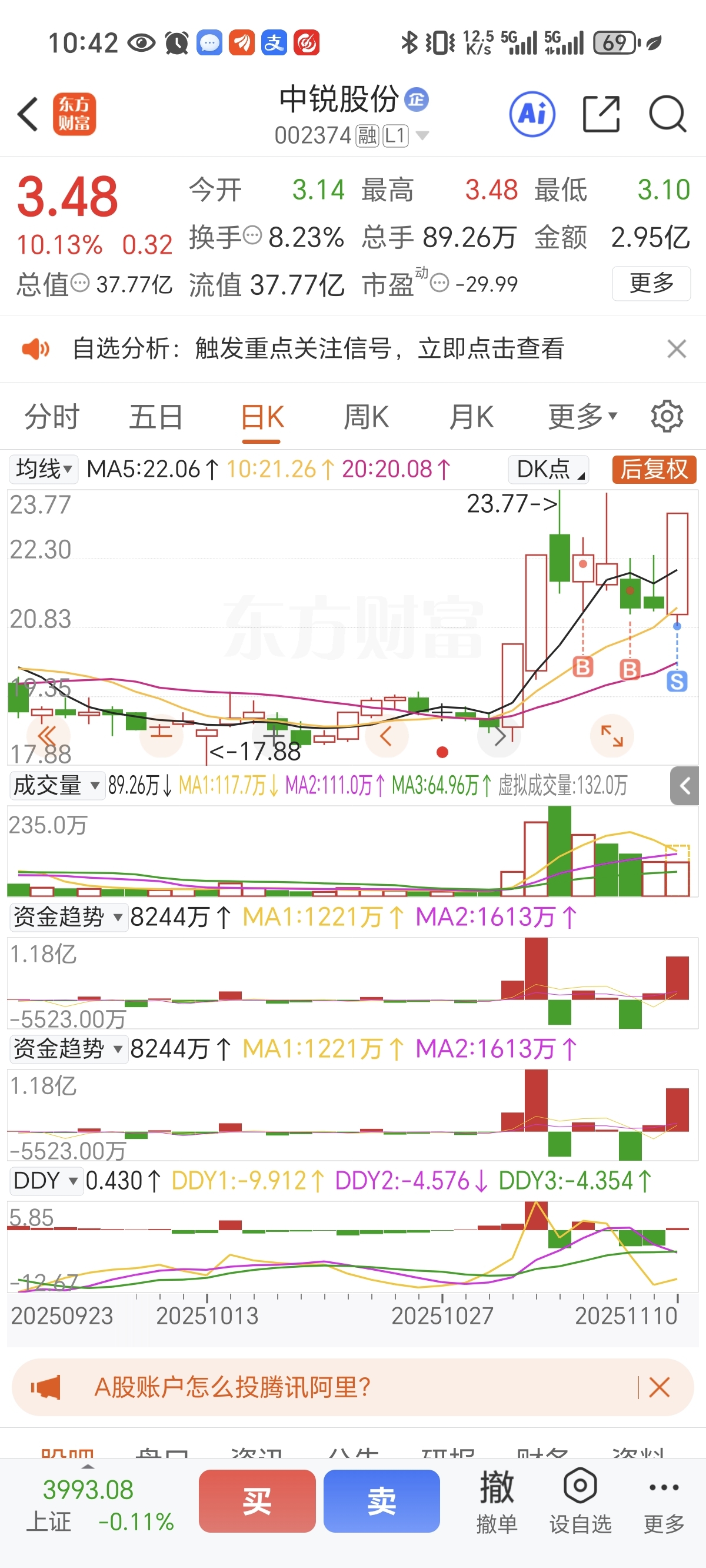
Task: Dismiss the 自选分析 notice
Action: [x=676, y=350]
